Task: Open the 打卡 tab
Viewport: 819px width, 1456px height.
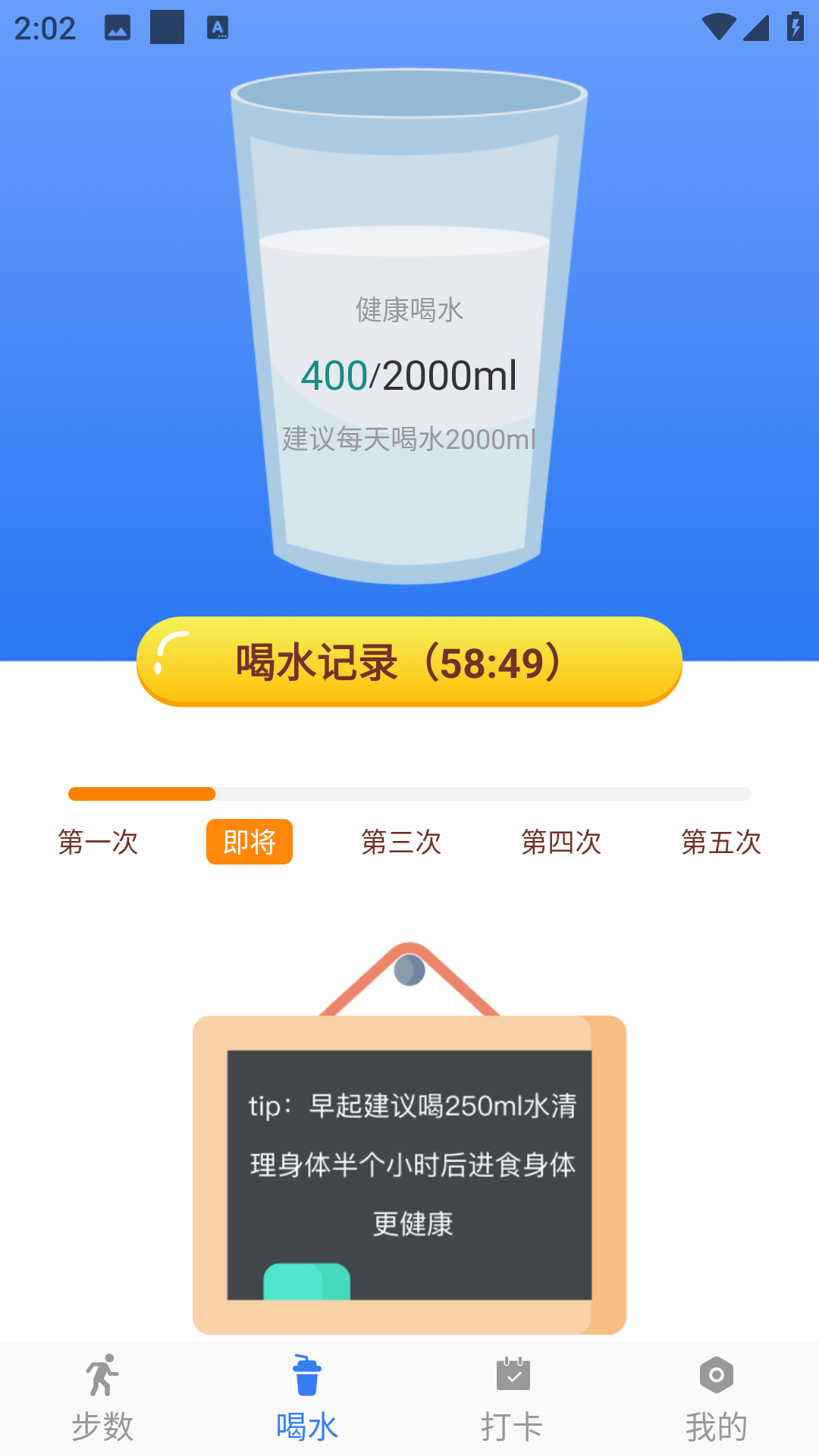Action: tap(512, 1399)
